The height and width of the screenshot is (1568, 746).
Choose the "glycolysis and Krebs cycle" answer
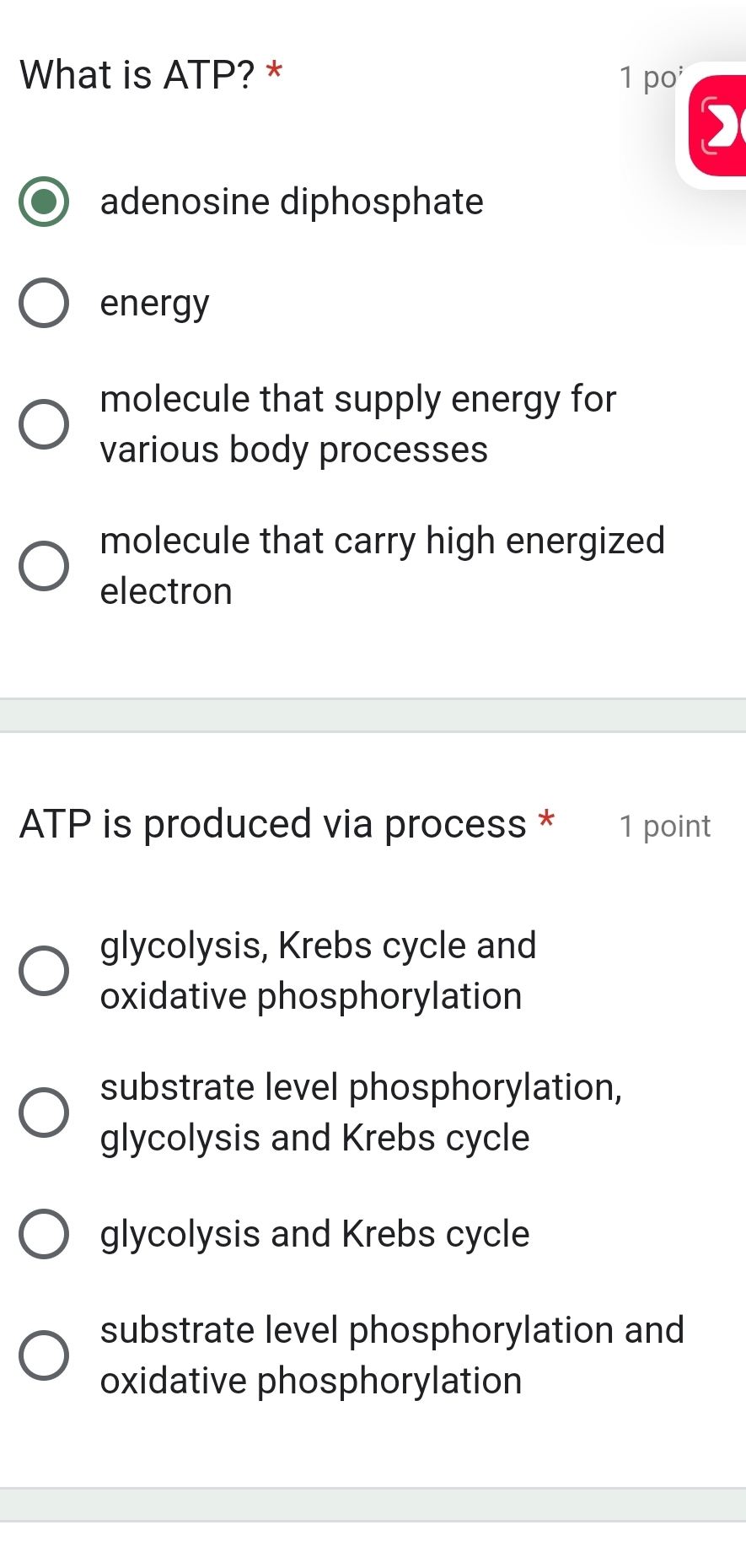[x=314, y=1234]
